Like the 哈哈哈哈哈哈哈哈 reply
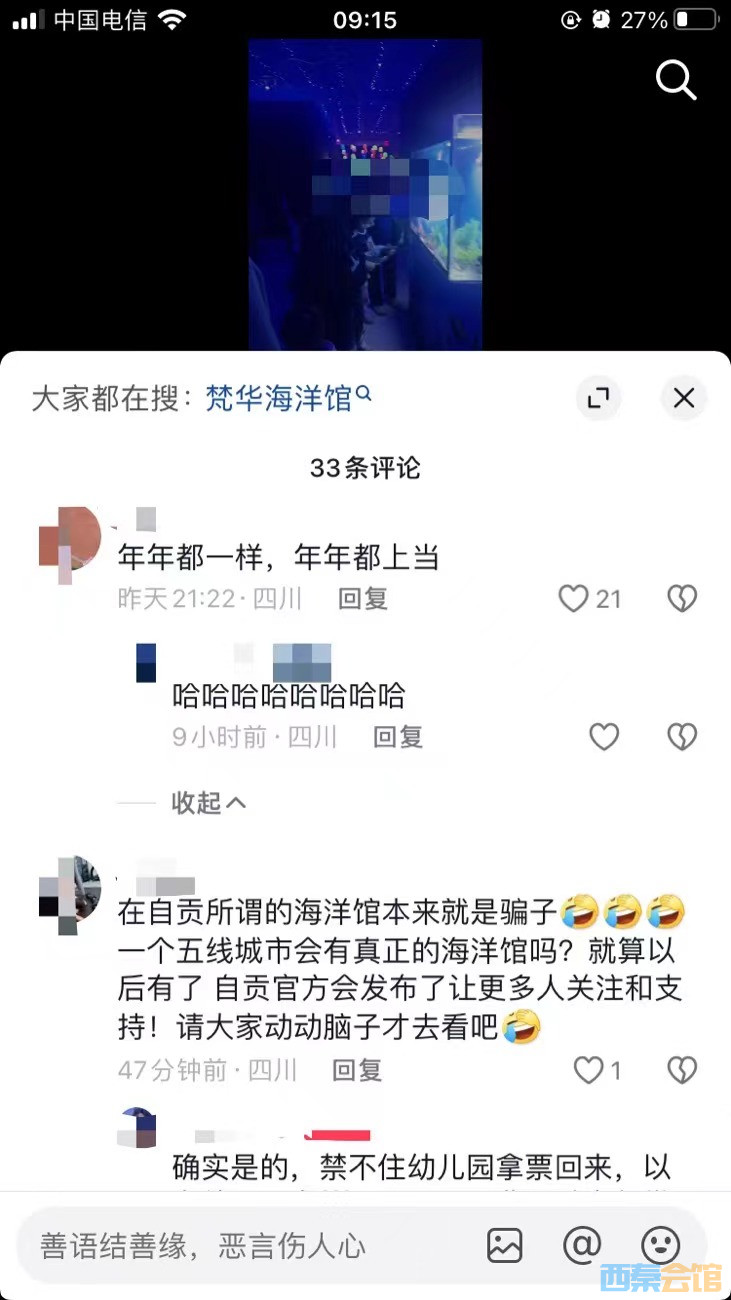Screen dimensions: 731x1300 [x=604, y=737]
